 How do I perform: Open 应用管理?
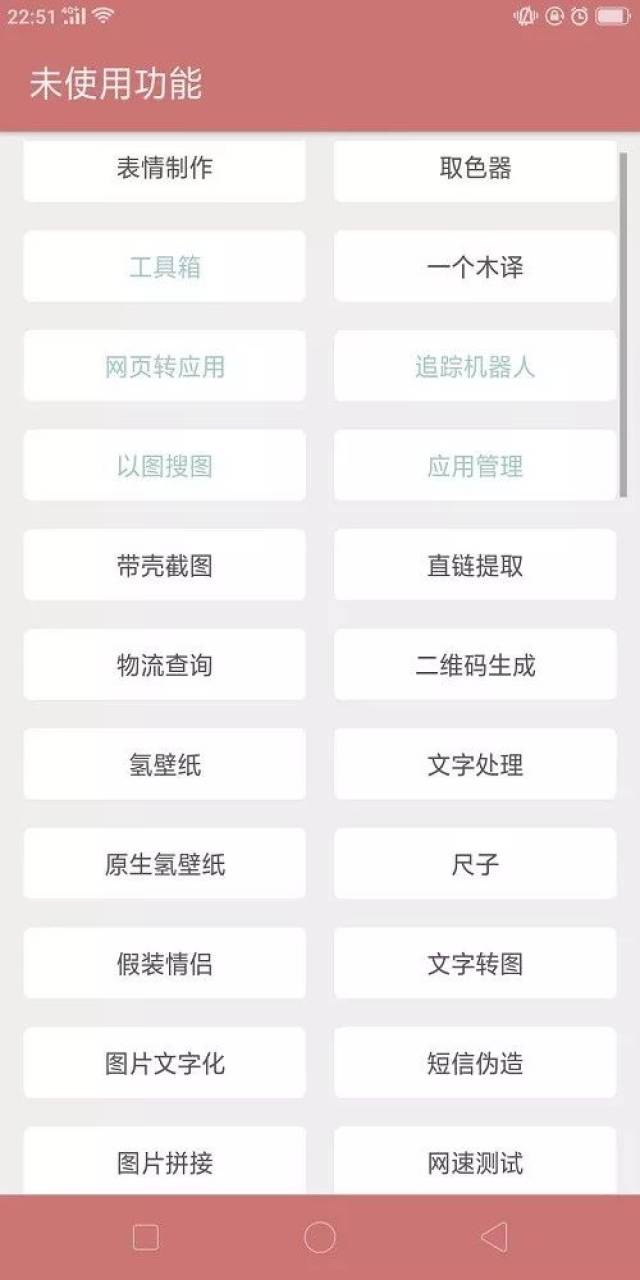pyautogui.click(x=475, y=466)
